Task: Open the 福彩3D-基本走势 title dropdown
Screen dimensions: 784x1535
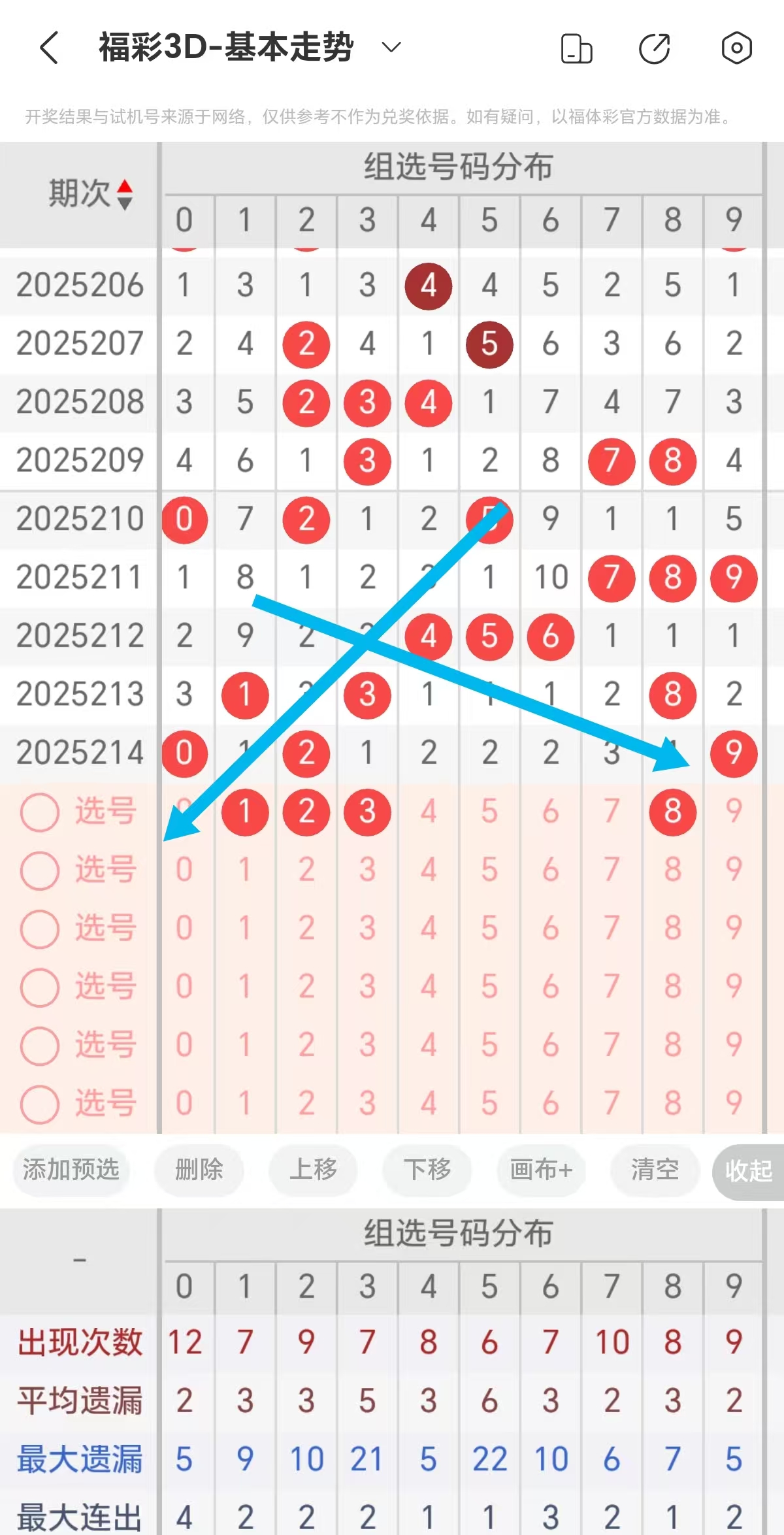Action: point(389,48)
